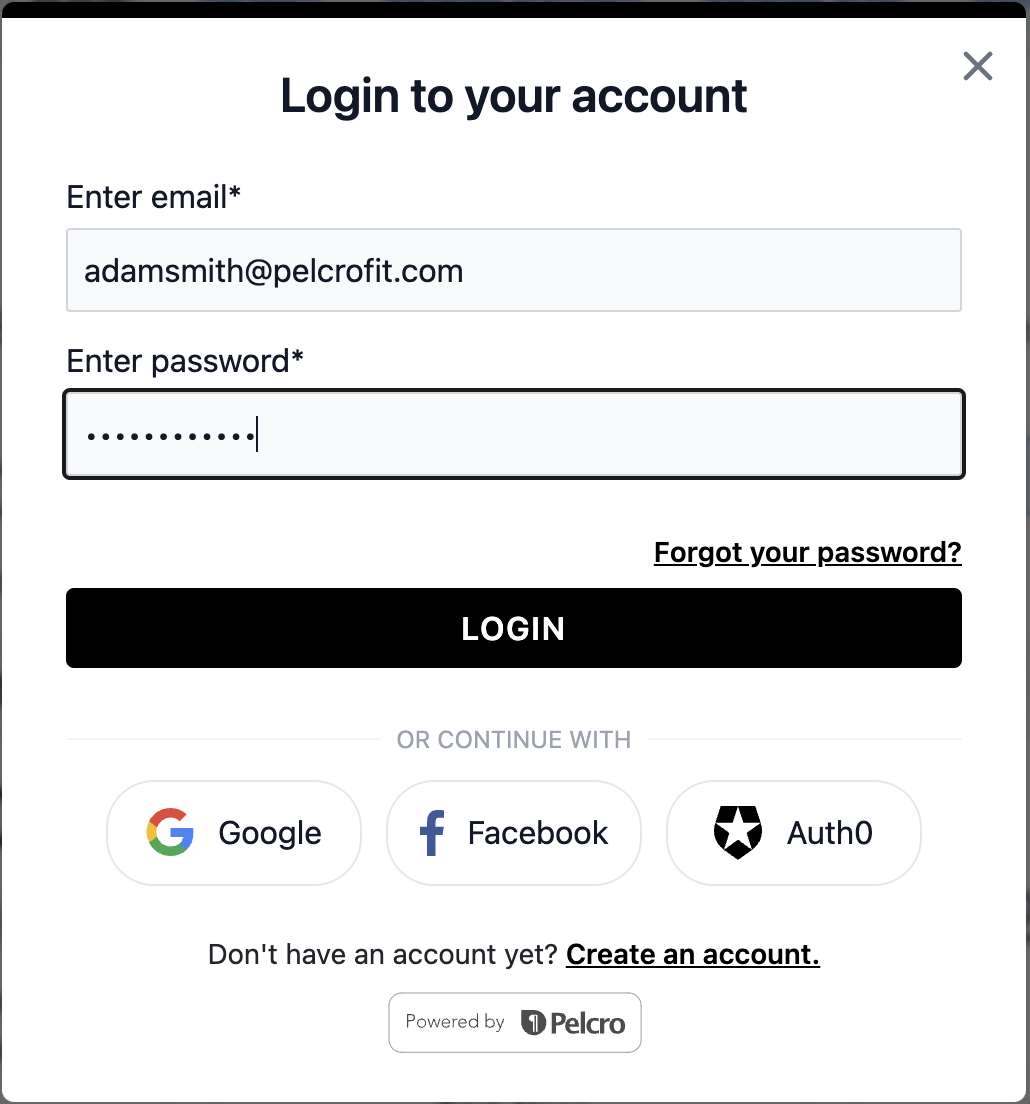Viewport: 1030px width, 1104px height.
Task: Choose Auth0 sign-in option
Action: (793, 833)
